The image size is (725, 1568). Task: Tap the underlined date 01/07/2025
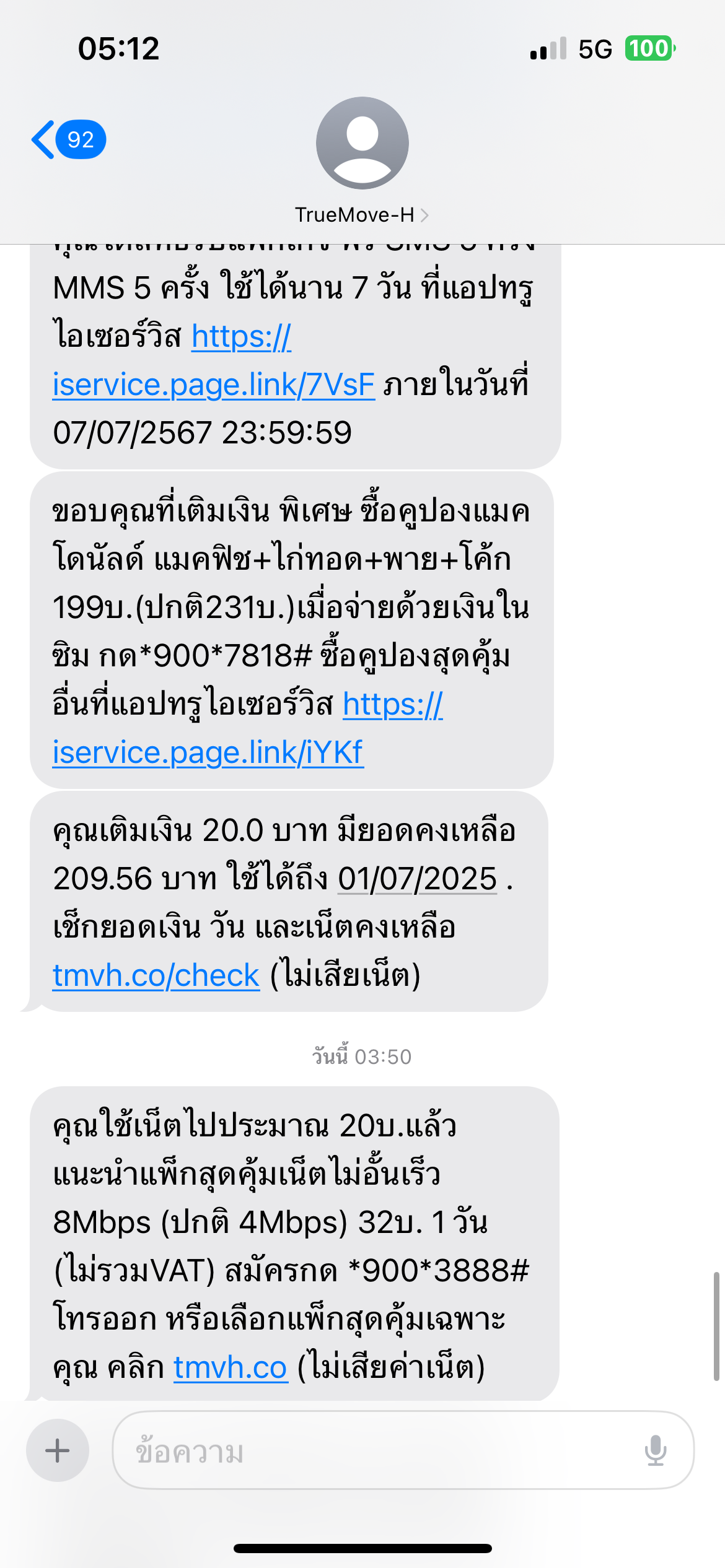click(x=418, y=879)
